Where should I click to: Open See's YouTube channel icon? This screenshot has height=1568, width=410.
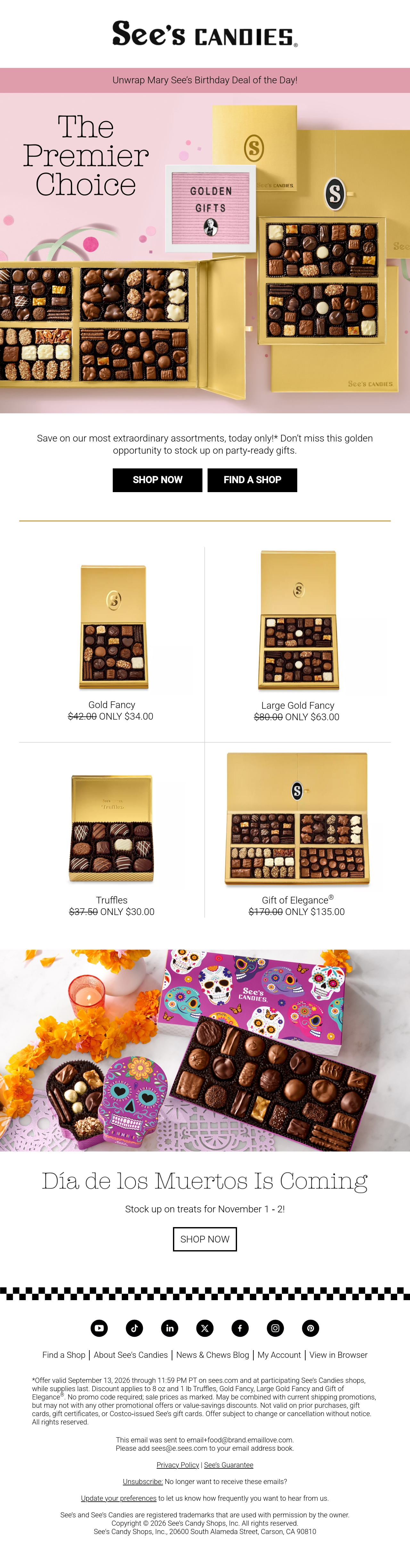click(x=99, y=1328)
